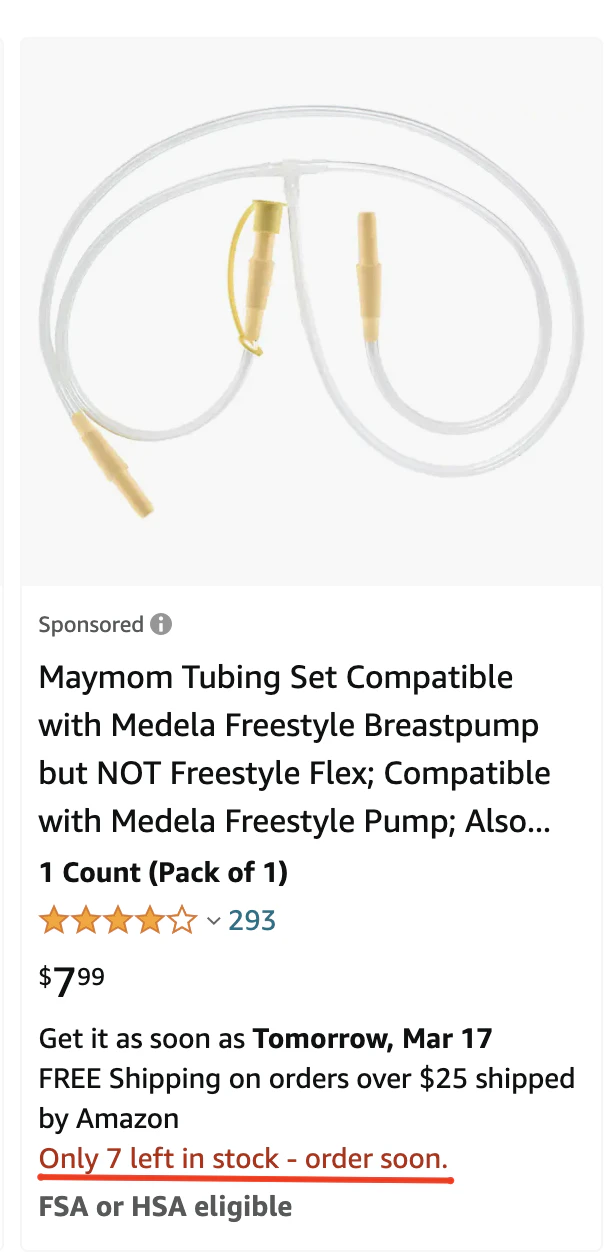608x1252 pixels.
Task: Open the Maymom tubing set product image
Action: (x=312, y=313)
